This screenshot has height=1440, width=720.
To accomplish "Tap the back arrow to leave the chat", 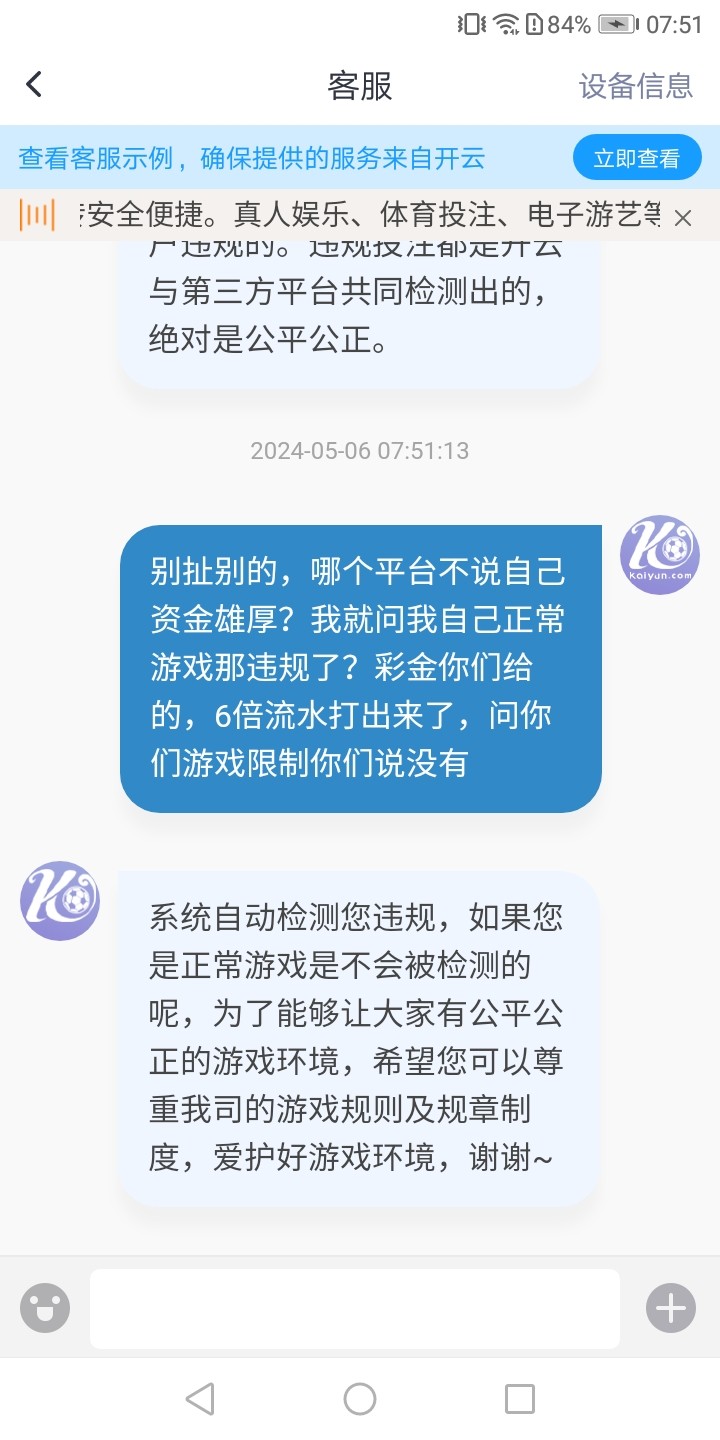I will pos(35,85).
